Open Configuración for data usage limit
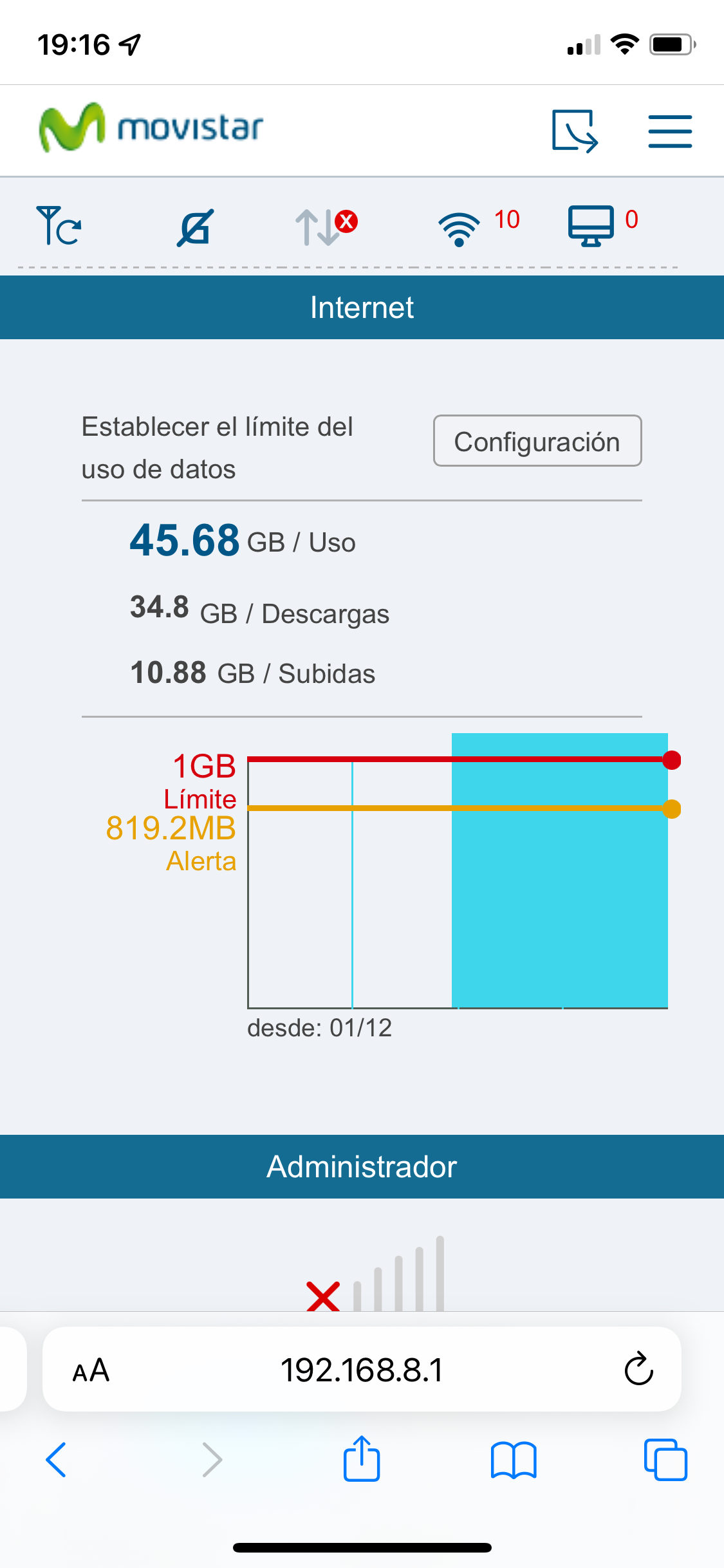Screen dimensions: 724x1568 click(537, 441)
